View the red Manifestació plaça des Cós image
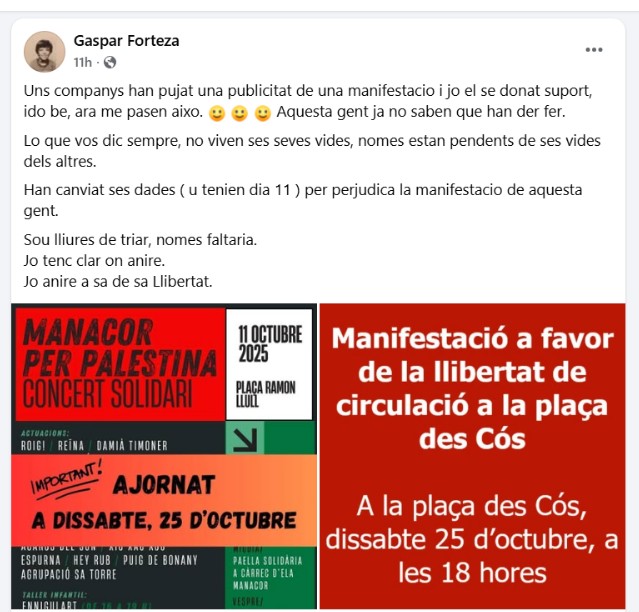The image size is (639, 612). pos(472,456)
